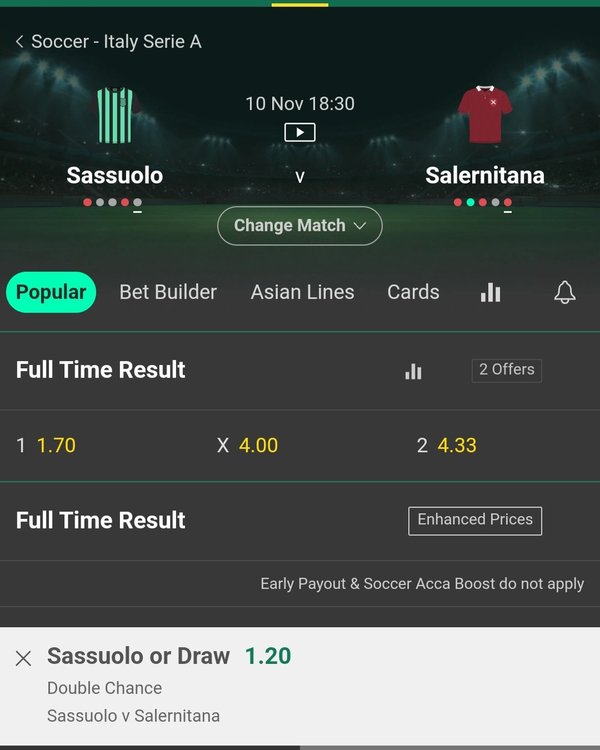The image size is (600, 750).
Task: Remove Sassuolo or Draw from bet slip
Action: tap(23, 658)
